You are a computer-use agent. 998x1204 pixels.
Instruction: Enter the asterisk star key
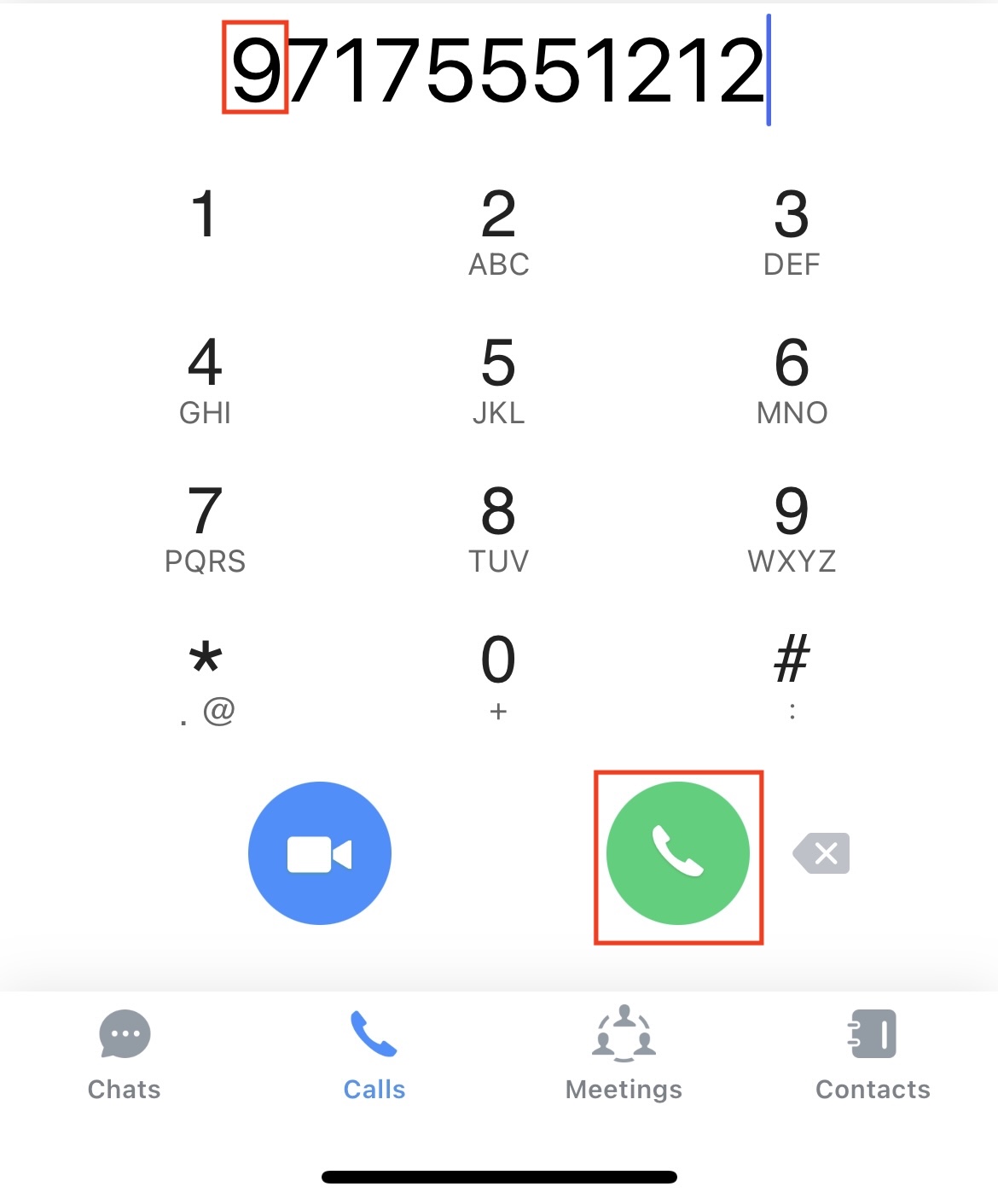pos(205,678)
